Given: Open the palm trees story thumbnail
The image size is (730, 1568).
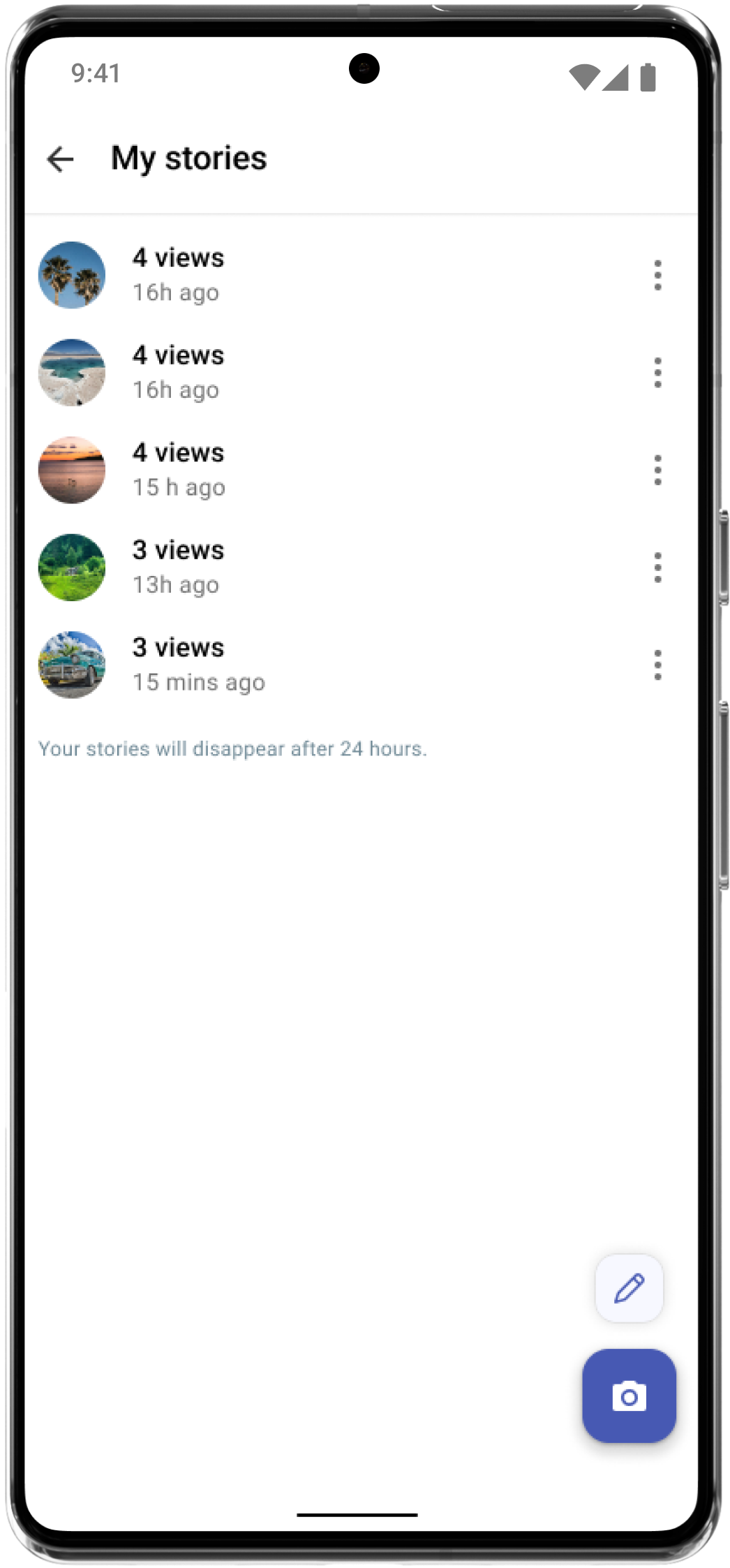Looking at the screenshot, I should click(x=72, y=275).
